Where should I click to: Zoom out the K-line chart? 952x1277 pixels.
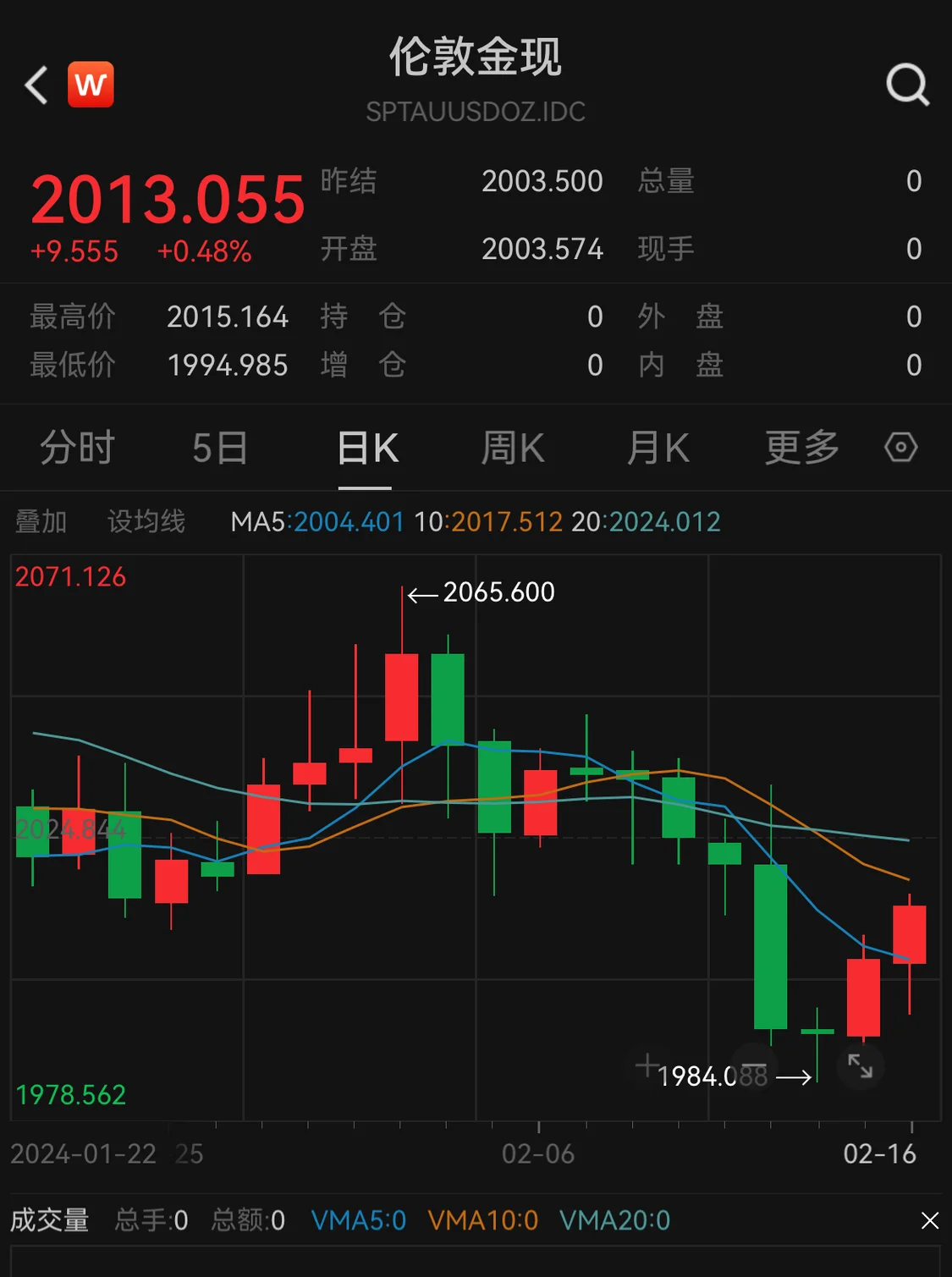(x=753, y=1065)
